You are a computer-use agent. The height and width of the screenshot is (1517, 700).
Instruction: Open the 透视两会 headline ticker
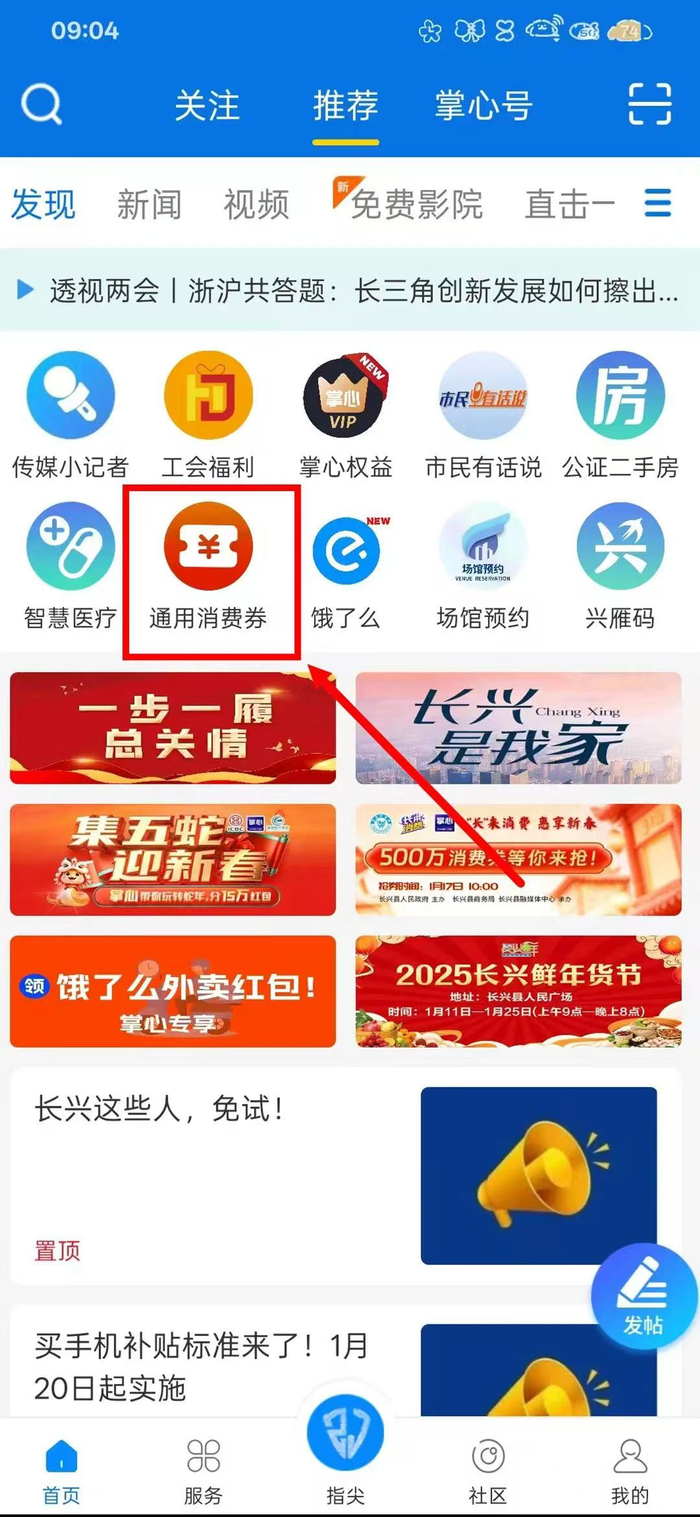pos(350,291)
